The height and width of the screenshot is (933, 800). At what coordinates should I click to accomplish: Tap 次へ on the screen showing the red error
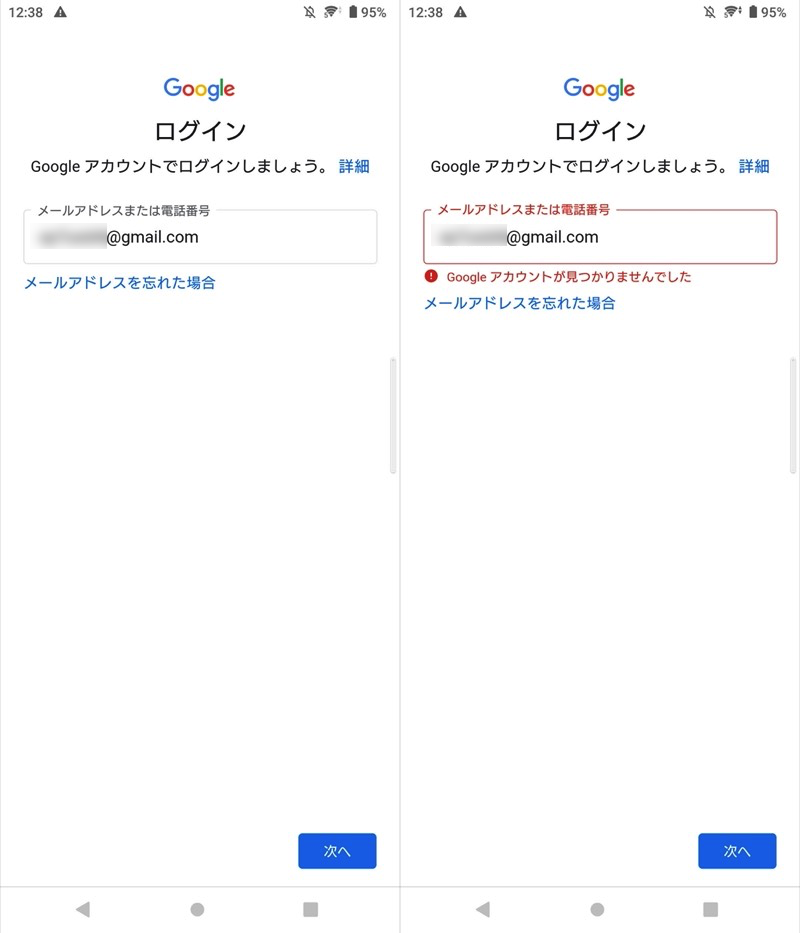(737, 851)
